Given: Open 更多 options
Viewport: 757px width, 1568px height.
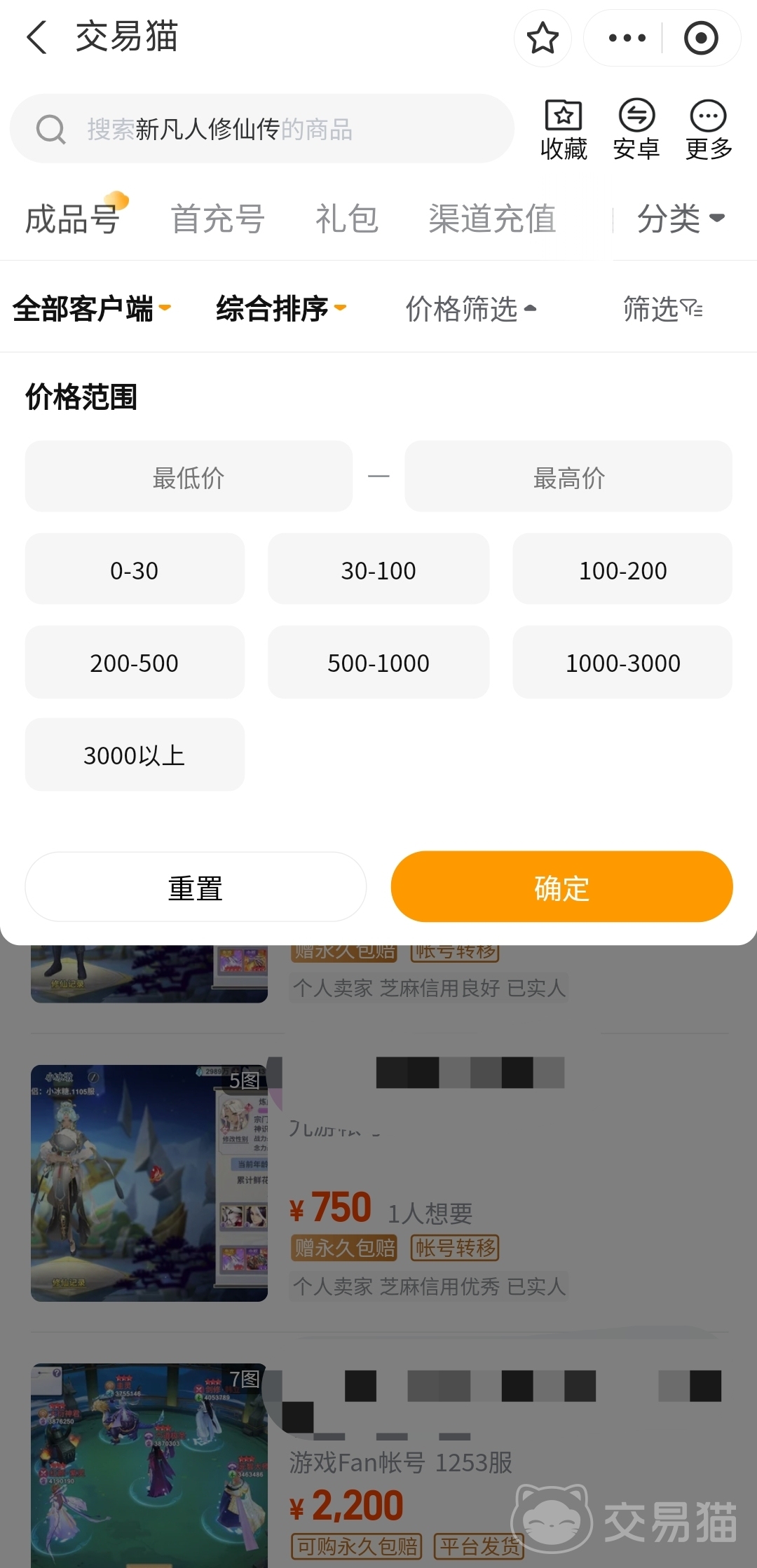Looking at the screenshot, I should (709, 130).
